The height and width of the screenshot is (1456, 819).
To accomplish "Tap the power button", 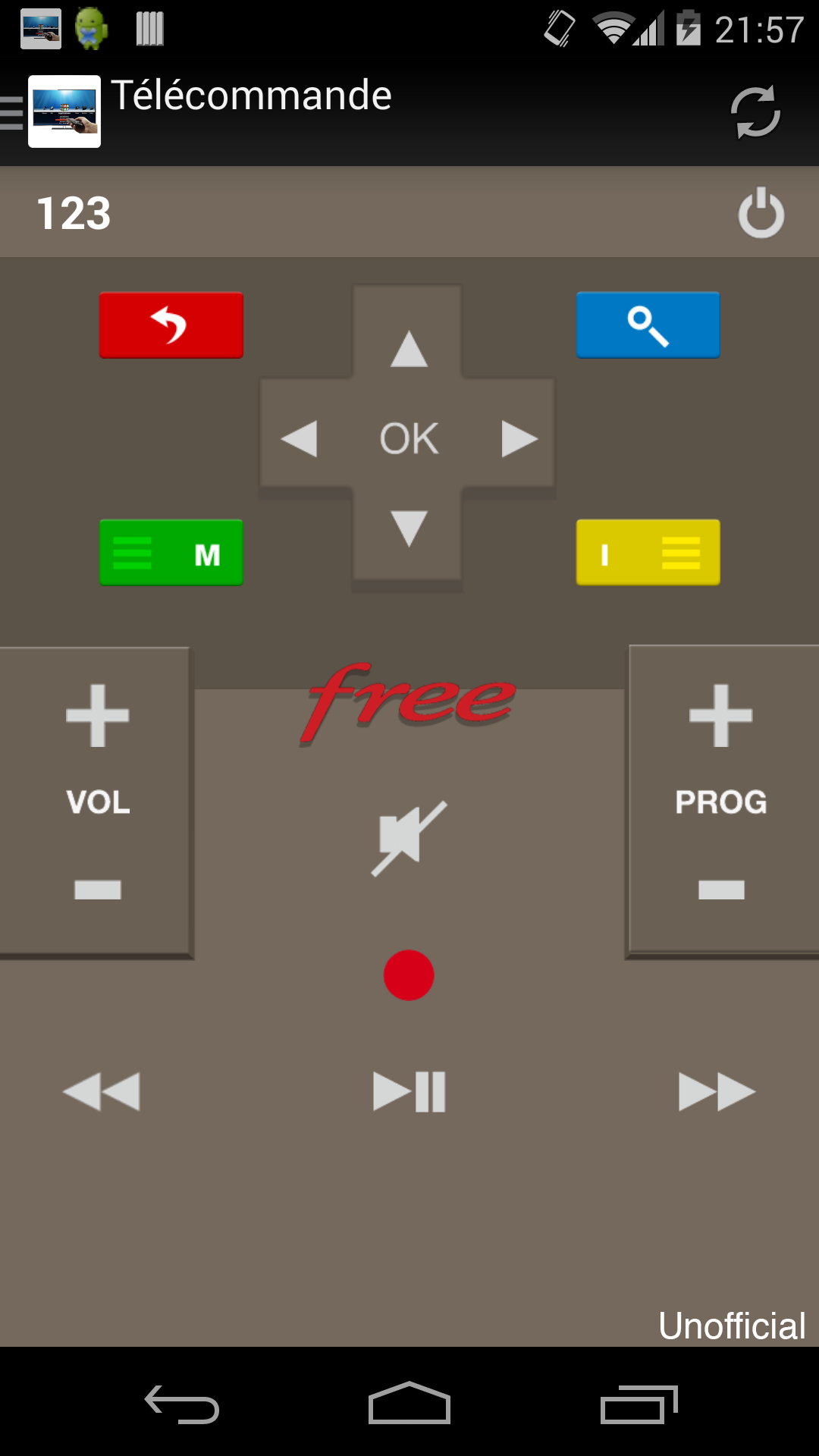I will pos(761,212).
